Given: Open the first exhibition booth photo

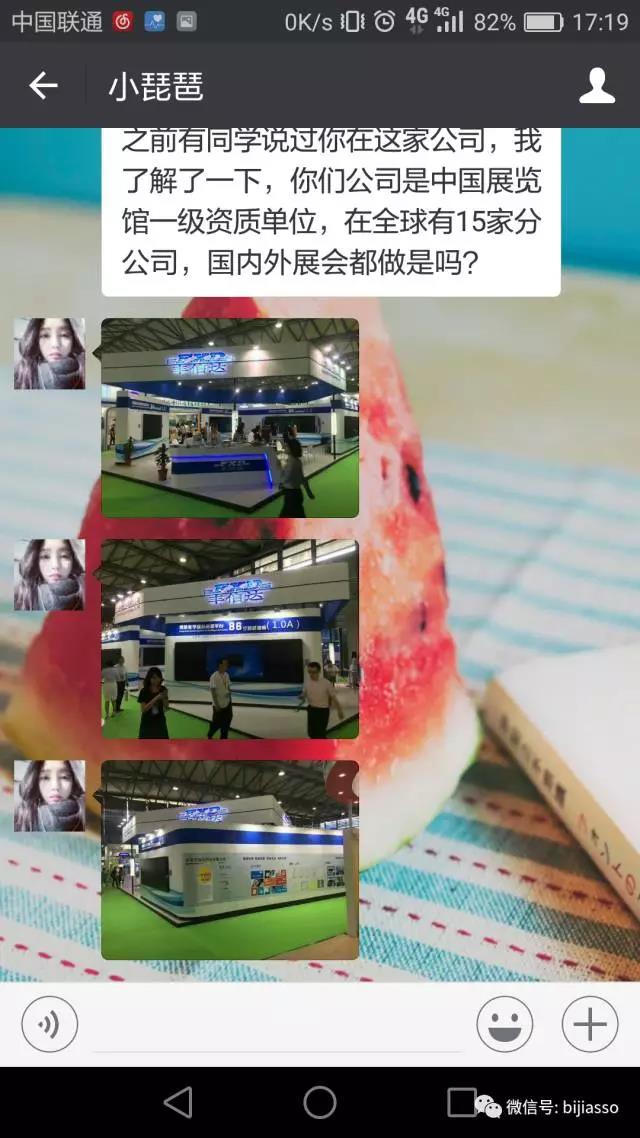Looking at the screenshot, I should coord(230,418).
